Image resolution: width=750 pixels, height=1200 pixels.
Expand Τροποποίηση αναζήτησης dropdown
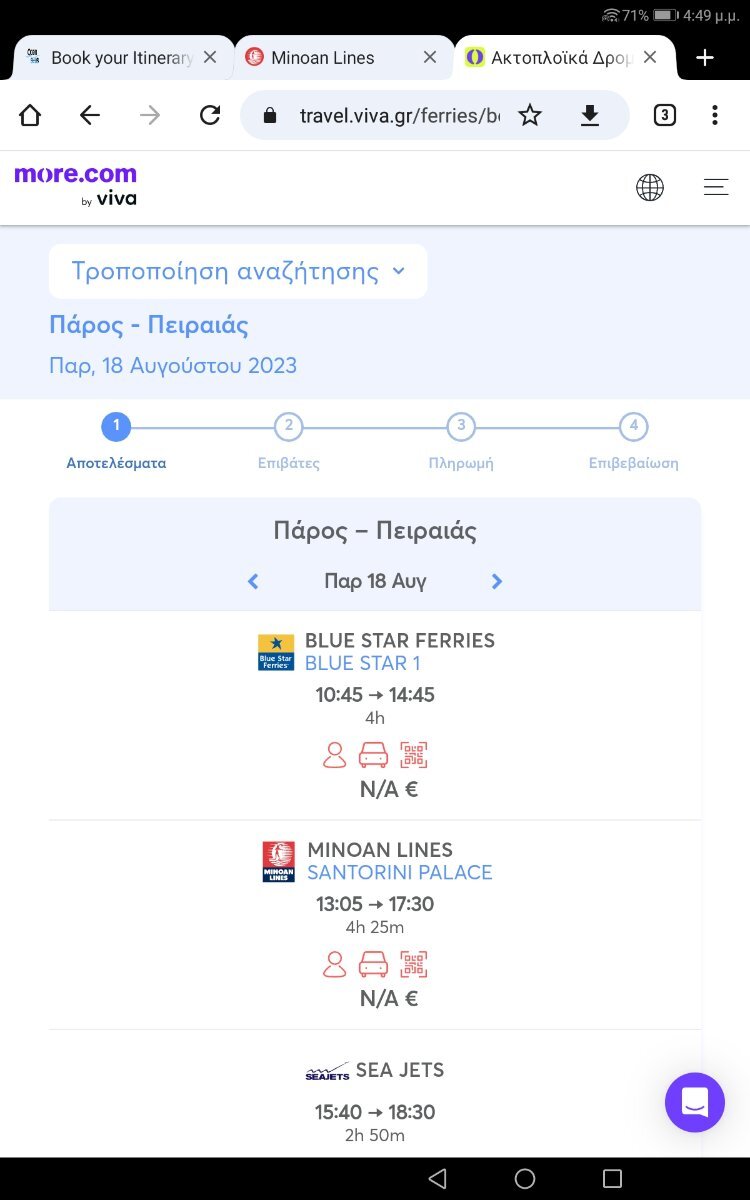coord(238,271)
